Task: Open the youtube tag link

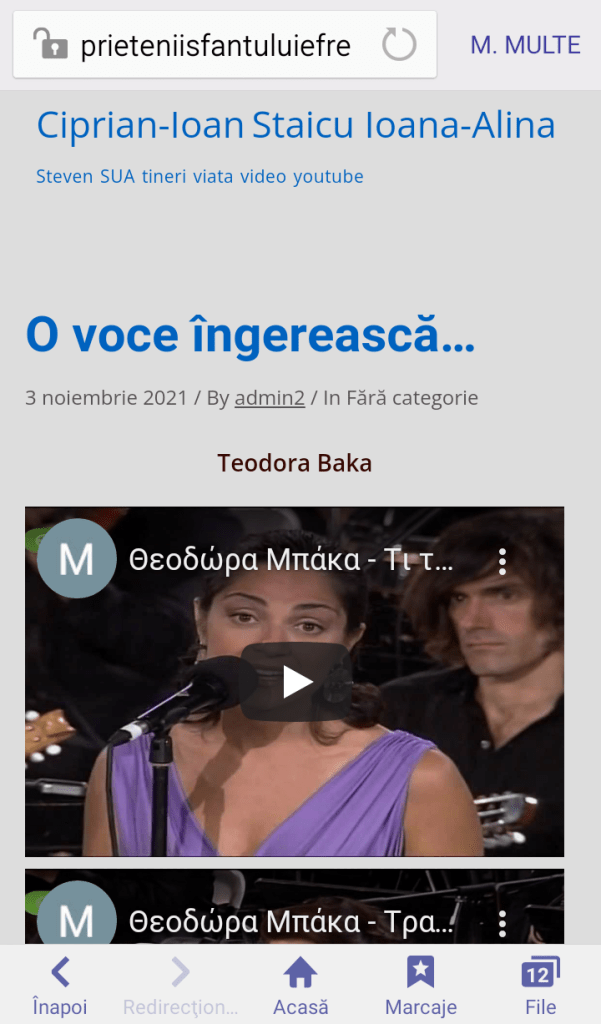Action: coord(328,177)
